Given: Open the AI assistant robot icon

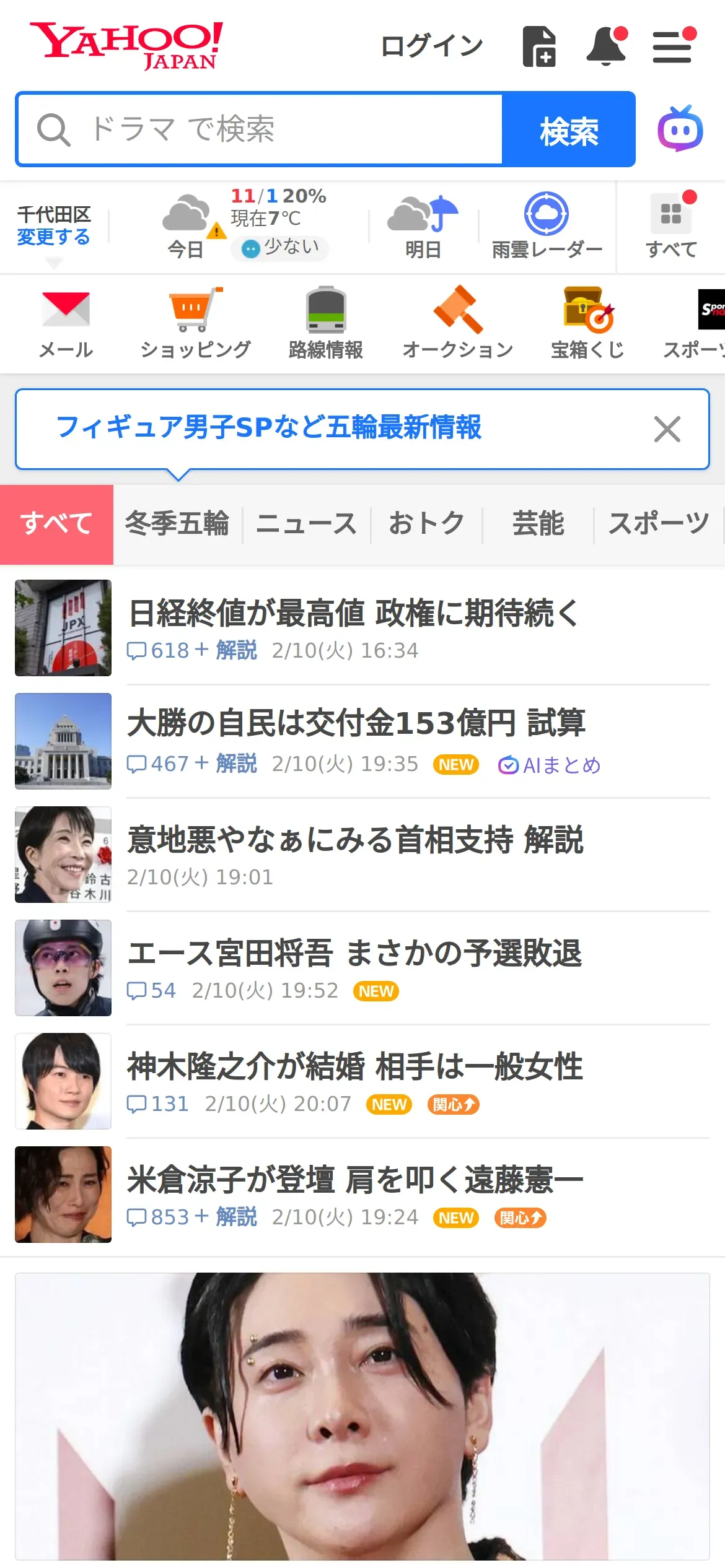Looking at the screenshot, I should 680,129.
